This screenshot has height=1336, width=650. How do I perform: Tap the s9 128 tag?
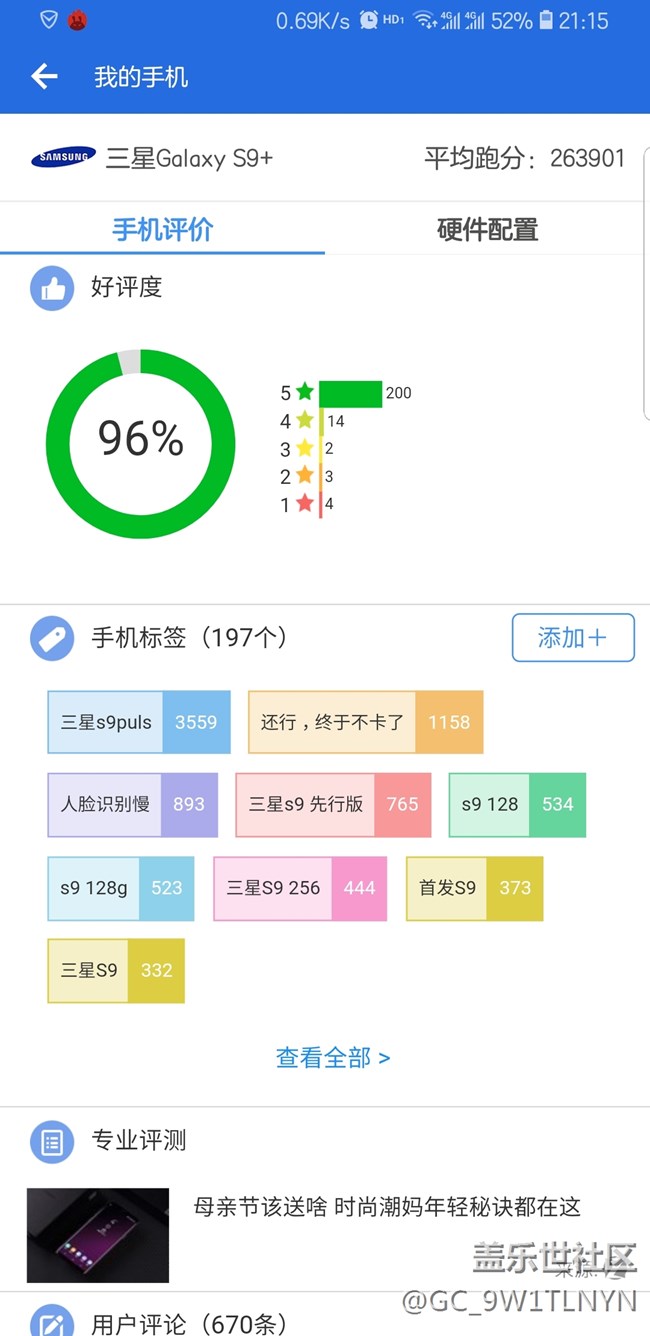(517, 804)
